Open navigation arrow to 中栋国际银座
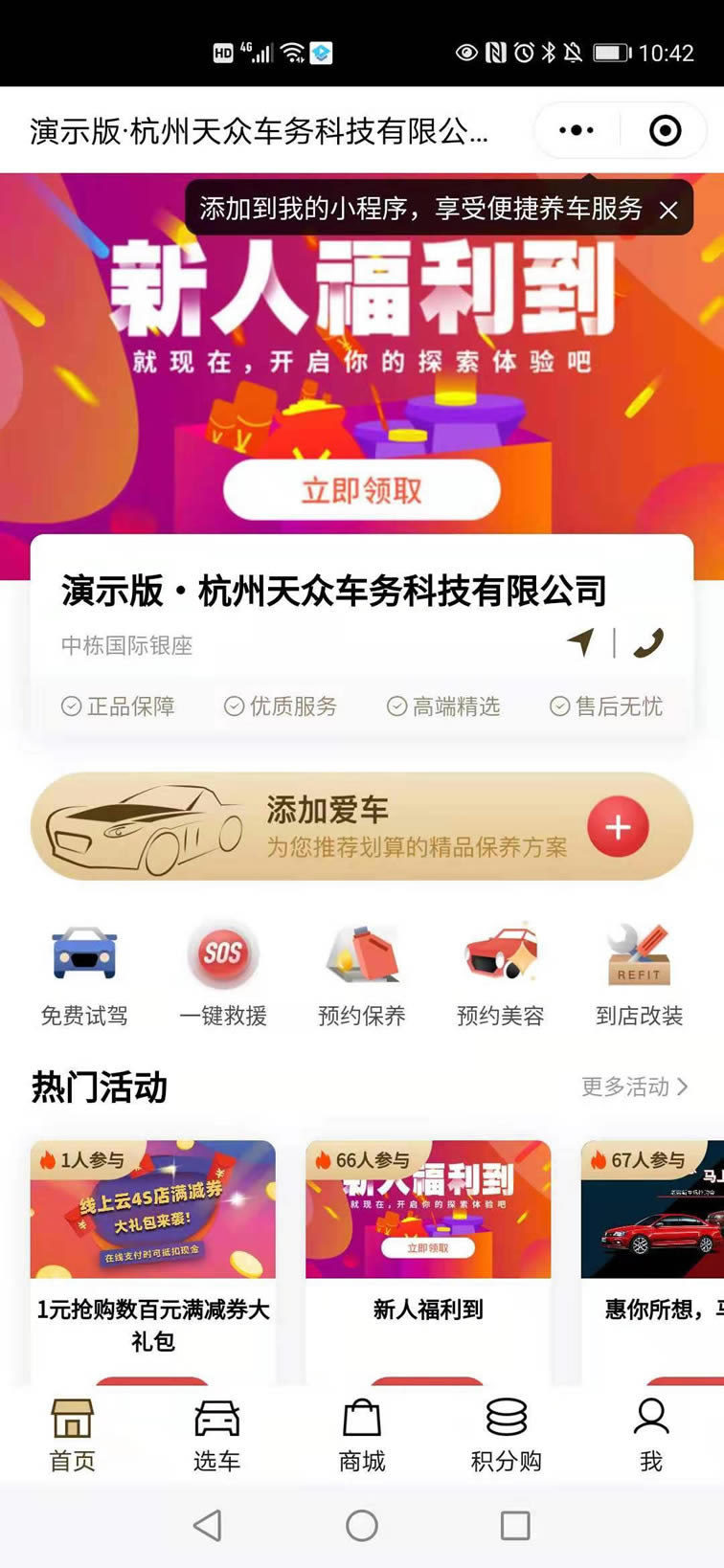 (581, 642)
